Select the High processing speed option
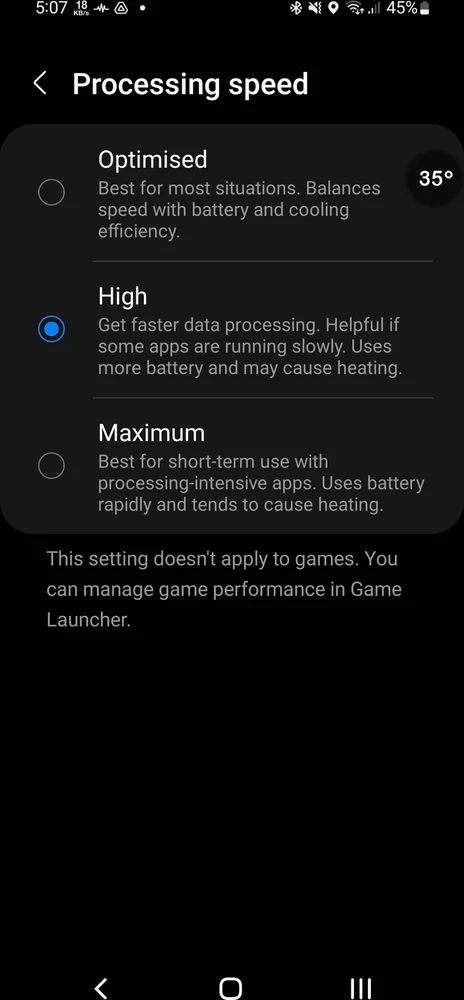Viewport: 464px width, 1000px height. [x=232, y=329]
